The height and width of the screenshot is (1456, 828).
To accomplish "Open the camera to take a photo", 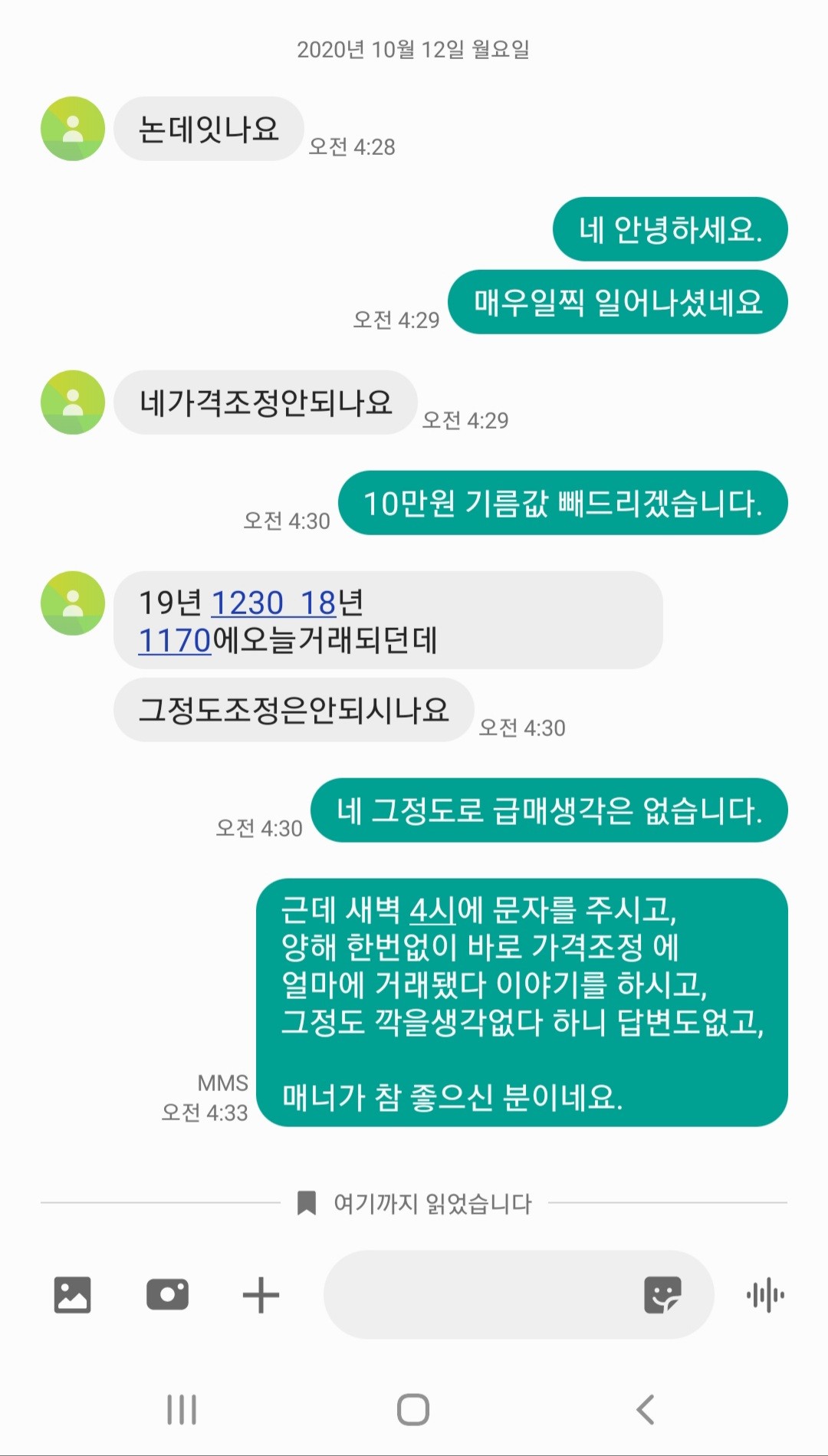I will (x=167, y=1295).
